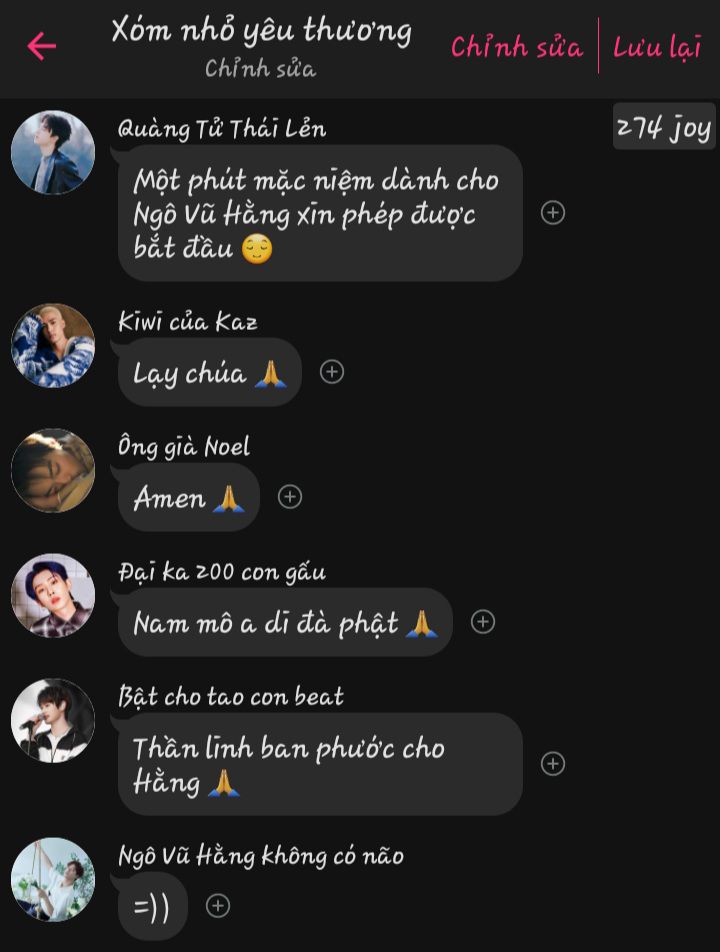The width and height of the screenshot is (720, 952).
Task: Open Quàng Tử Thái Lẻn's avatar
Action: coord(53,153)
